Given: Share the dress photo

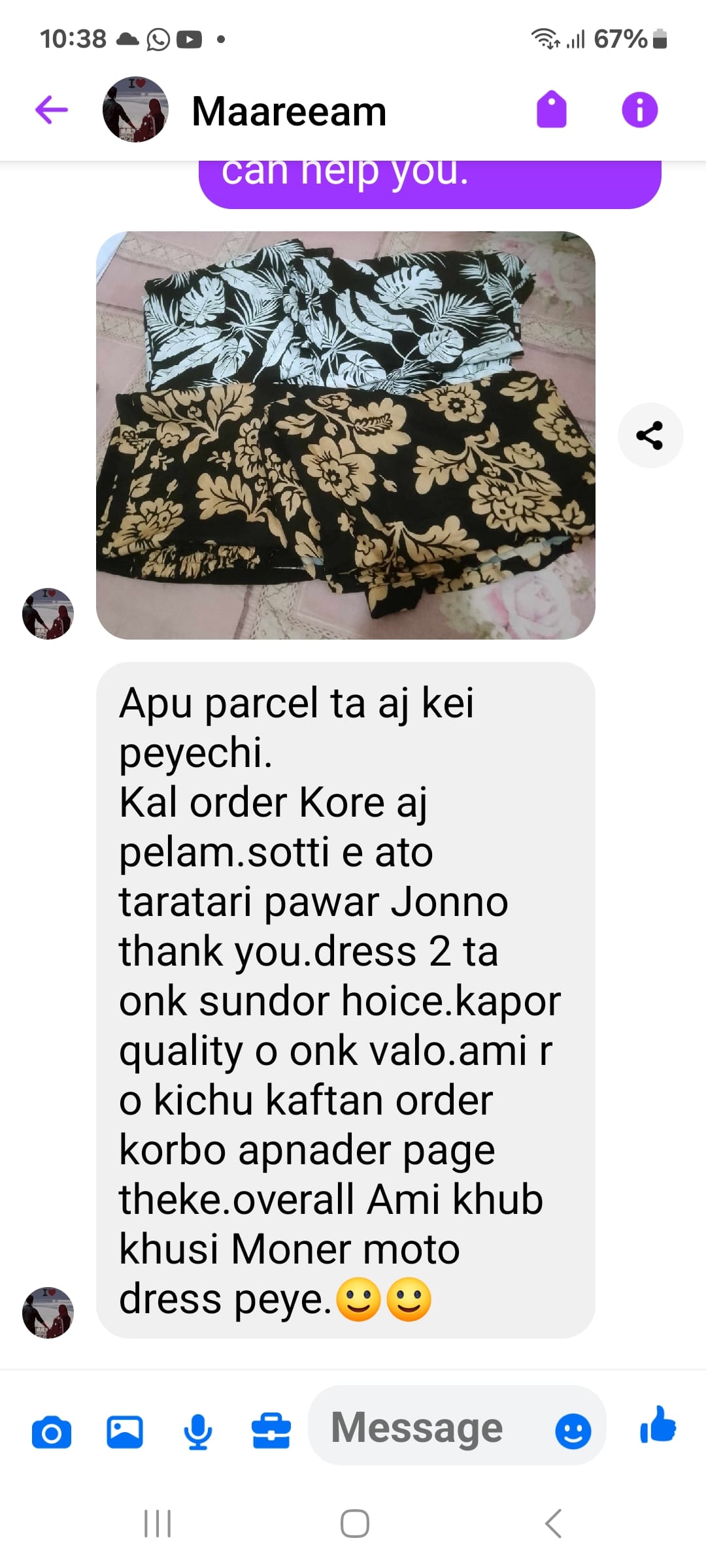Looking at the screenshot, I should (x=650, y=435).
